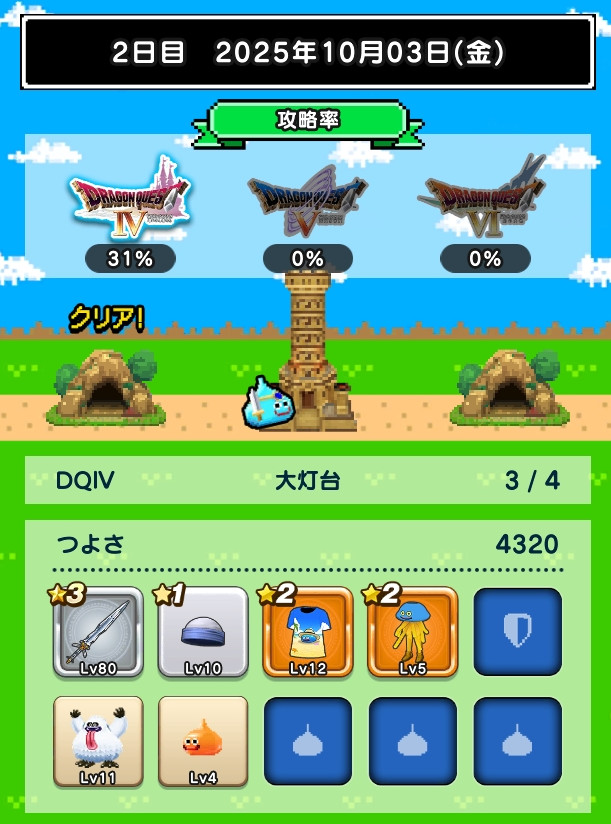
Task: Open the Lv11 white furry monster
Action: pos(98,742)
